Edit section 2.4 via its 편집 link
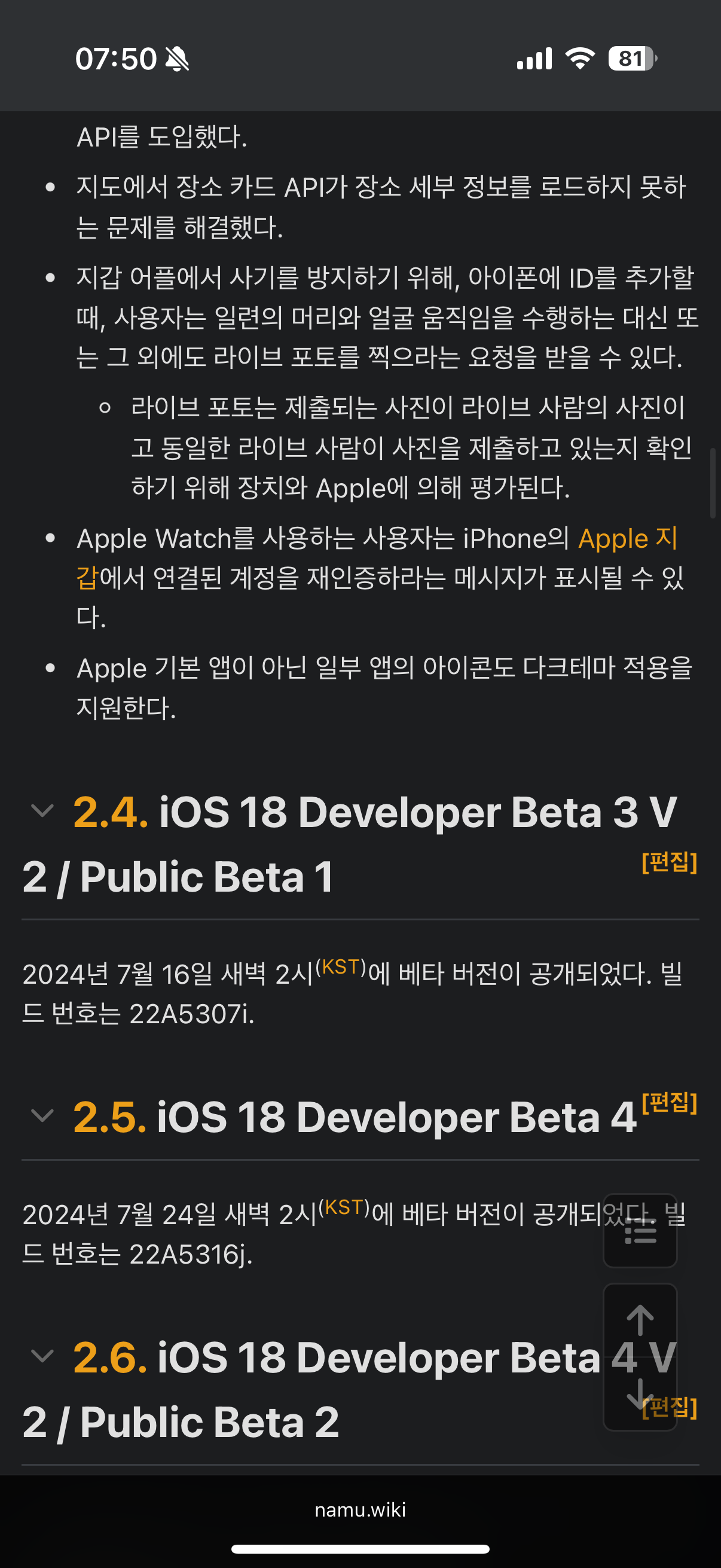This screenshot has height=1568, width=721. (668, 862)
